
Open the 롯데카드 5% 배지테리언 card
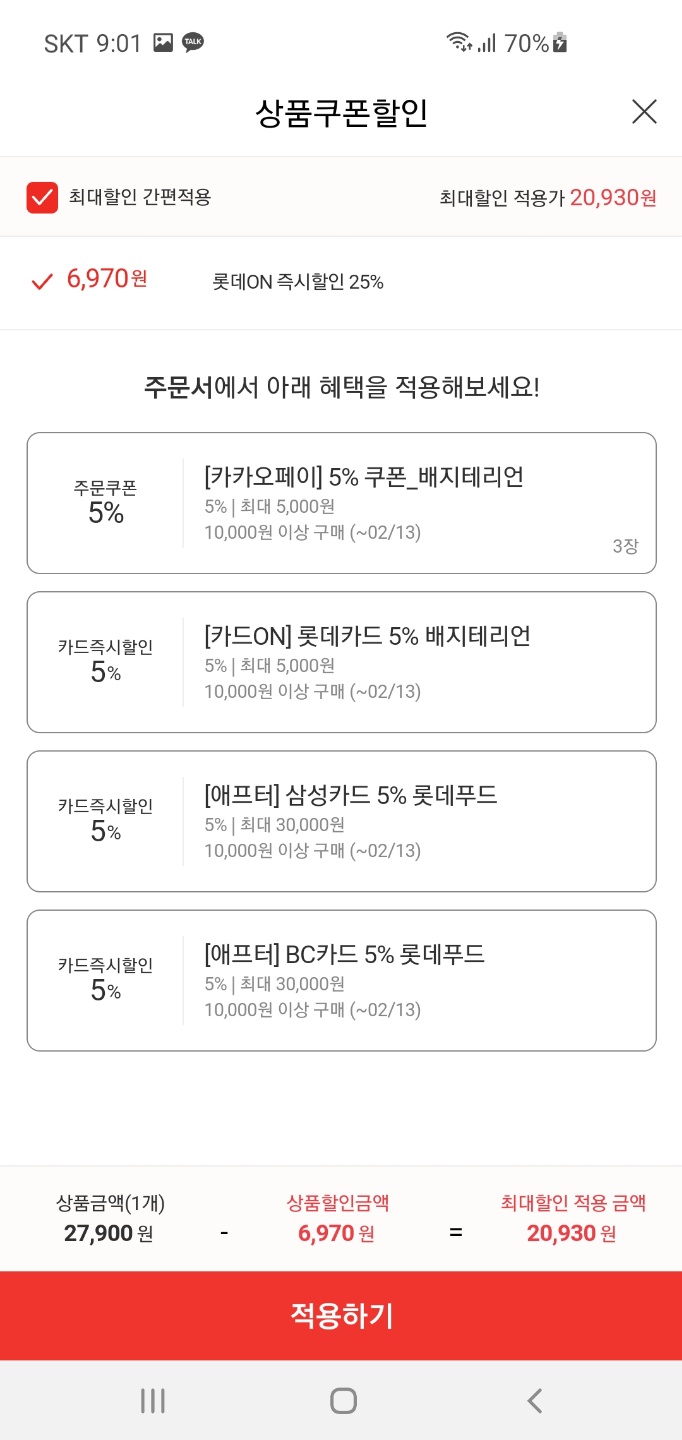pyautogui.click(x=341, y=662)
